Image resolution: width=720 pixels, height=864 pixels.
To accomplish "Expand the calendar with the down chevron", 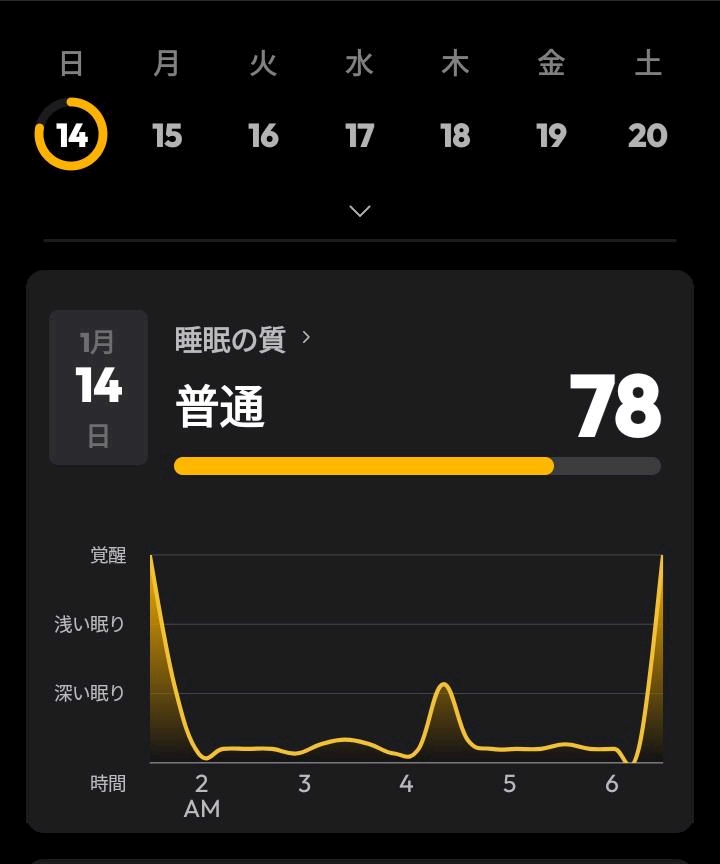I will click(x=360, y=211).
